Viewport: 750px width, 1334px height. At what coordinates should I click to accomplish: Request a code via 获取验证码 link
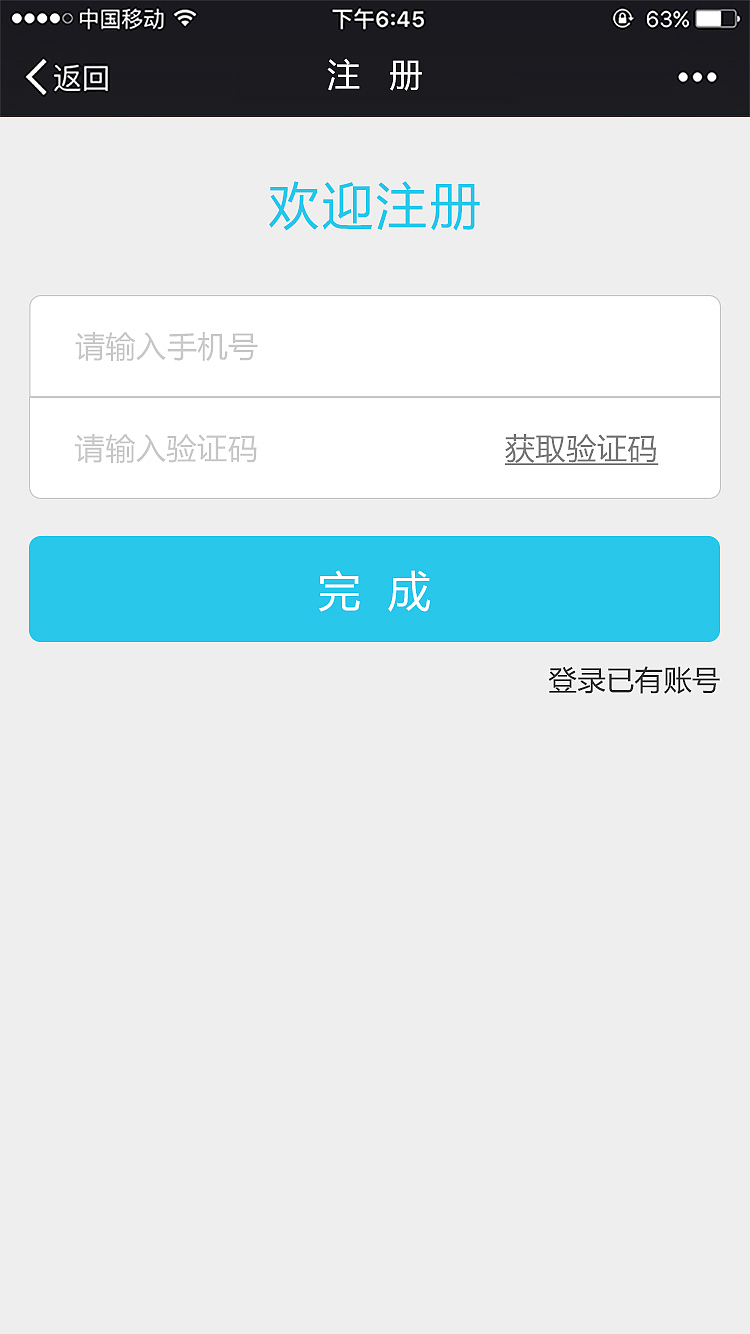click(581, 449)
